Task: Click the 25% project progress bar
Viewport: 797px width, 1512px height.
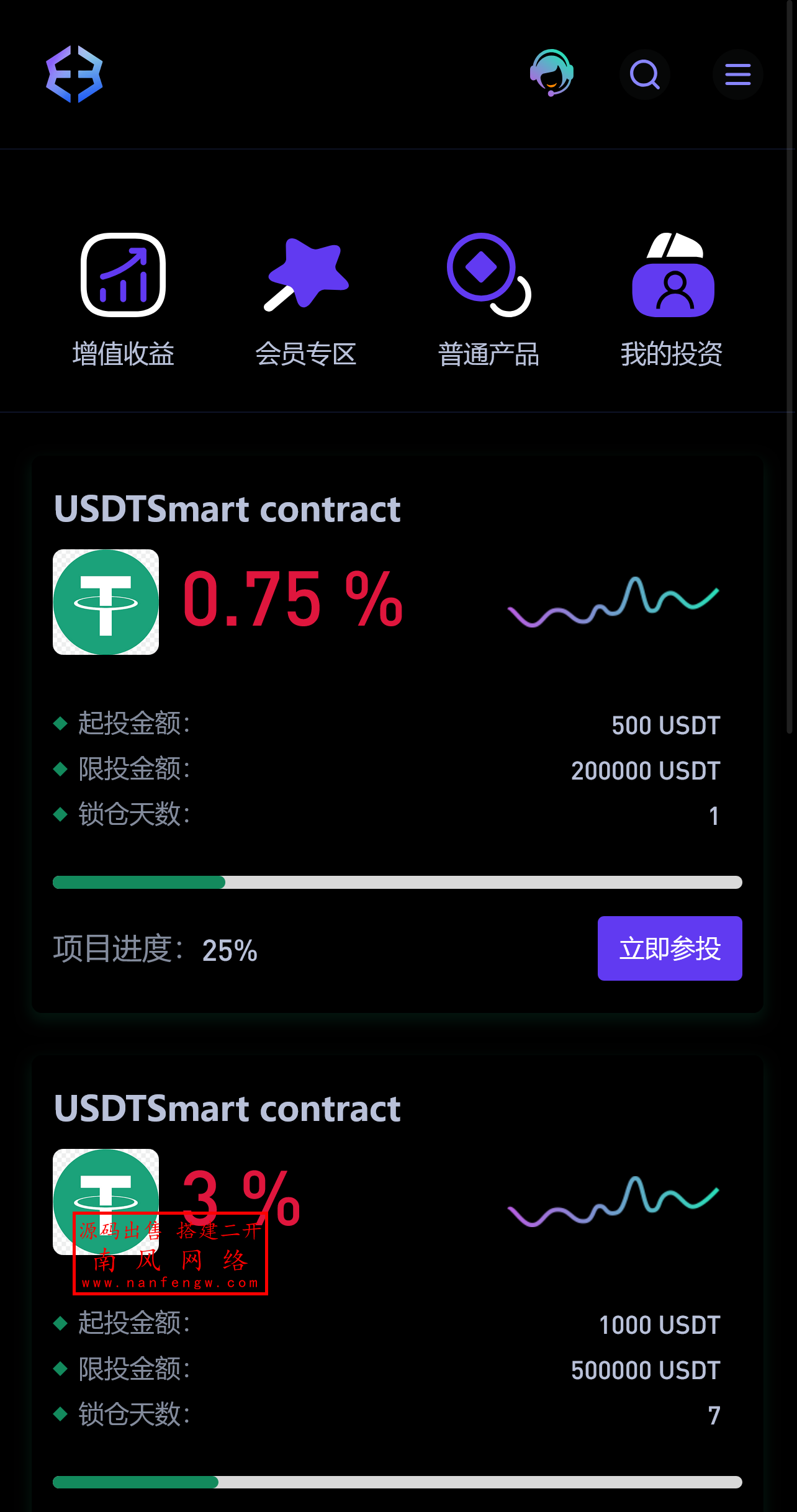Action: 397,882
